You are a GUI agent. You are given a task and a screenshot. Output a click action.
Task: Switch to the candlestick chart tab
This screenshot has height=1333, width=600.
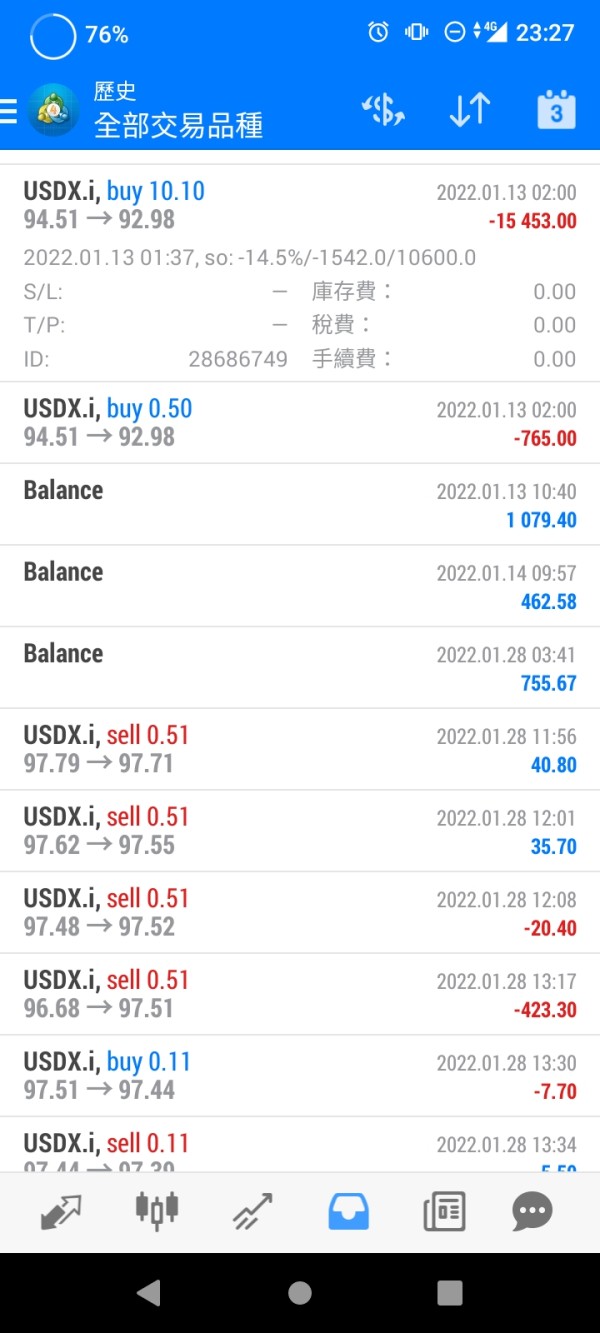pos(157,1210)
